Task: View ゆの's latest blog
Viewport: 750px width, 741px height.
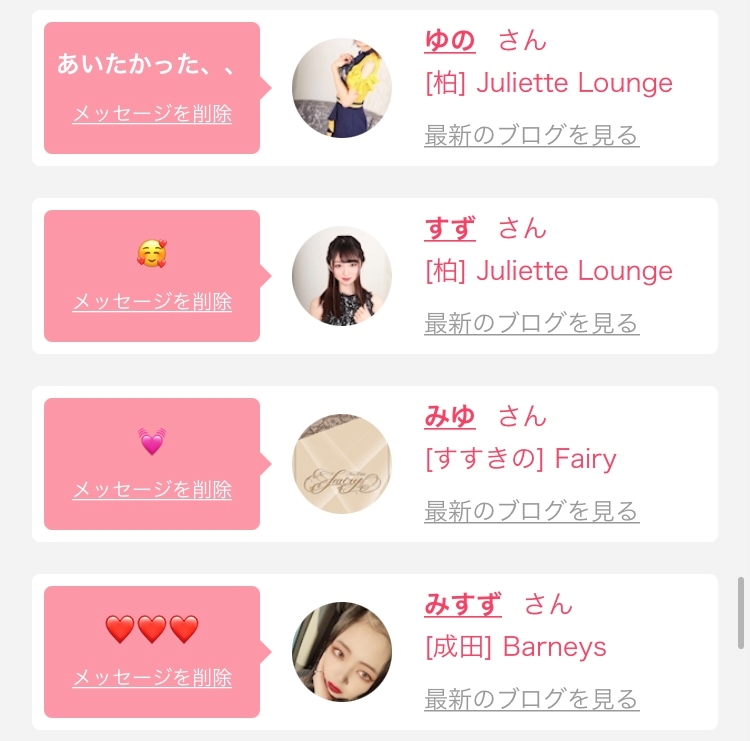Action: pos(531,136)
